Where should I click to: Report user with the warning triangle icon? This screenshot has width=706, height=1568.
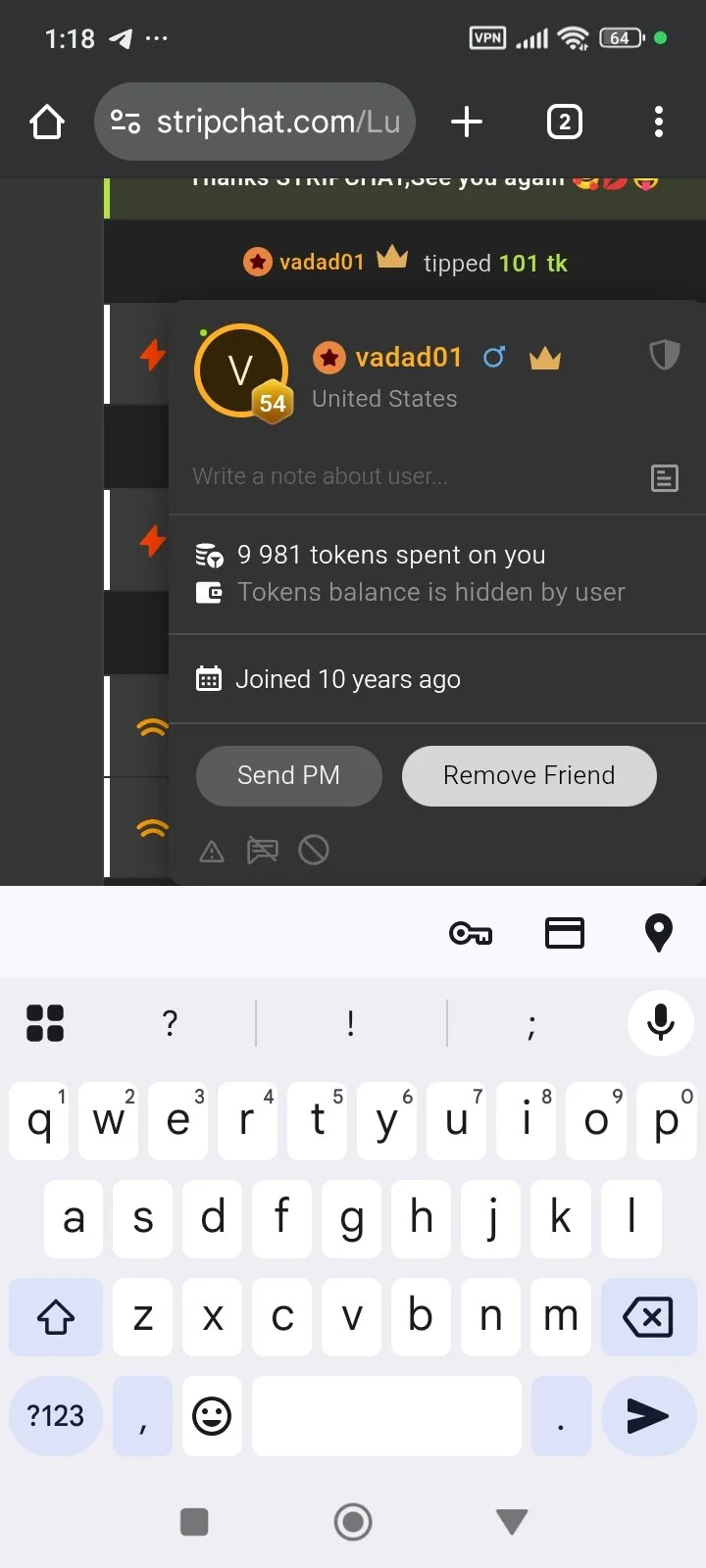[212, 851]
